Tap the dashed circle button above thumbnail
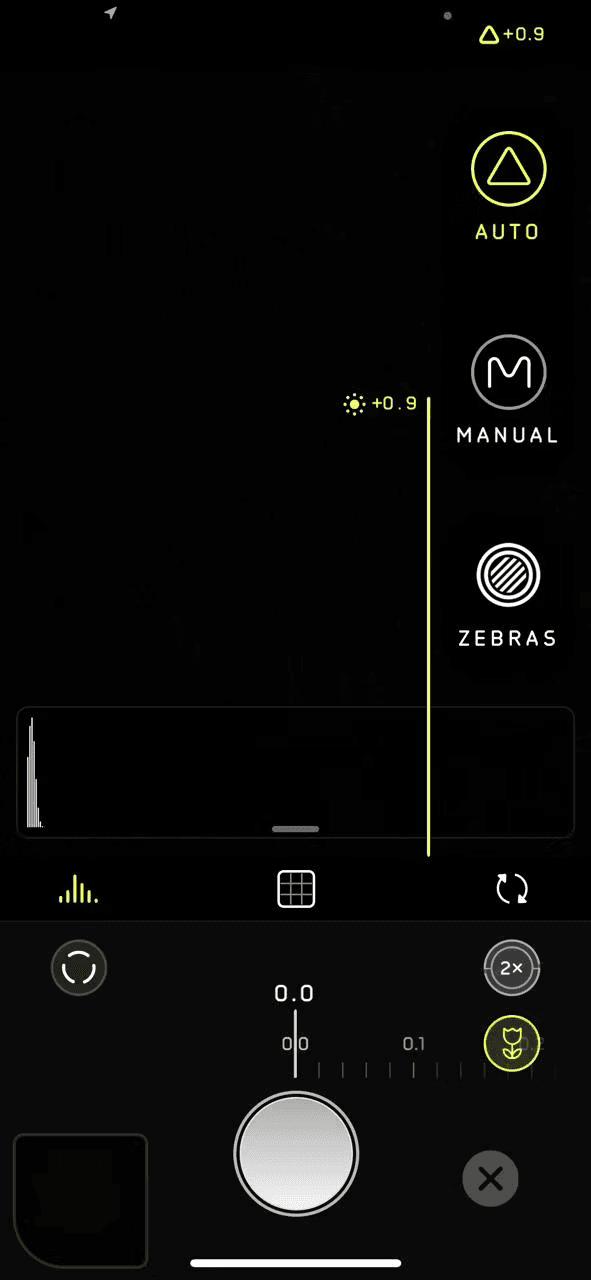The width and height of the screenshot is (591, 1280). (79, 968)
